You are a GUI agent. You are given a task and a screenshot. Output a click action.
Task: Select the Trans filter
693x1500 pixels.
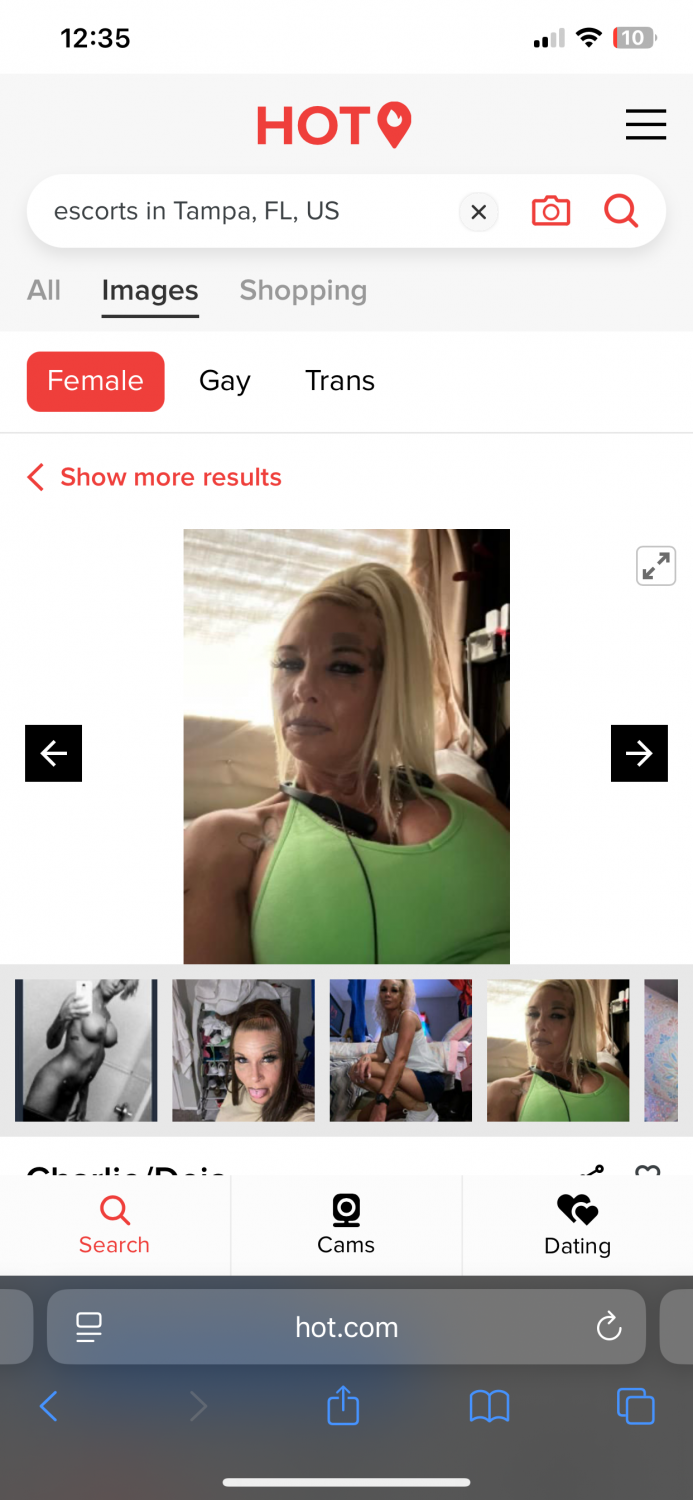340,381
